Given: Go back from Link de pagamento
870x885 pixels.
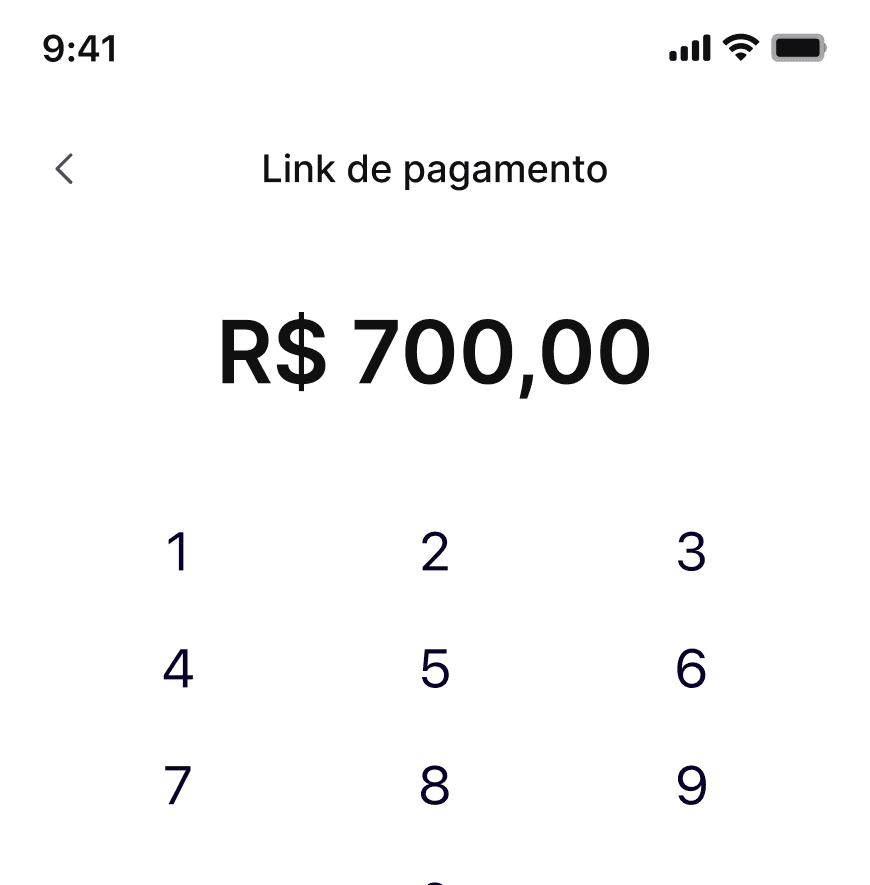Looking at the screenshot, I should coord(65,169).
